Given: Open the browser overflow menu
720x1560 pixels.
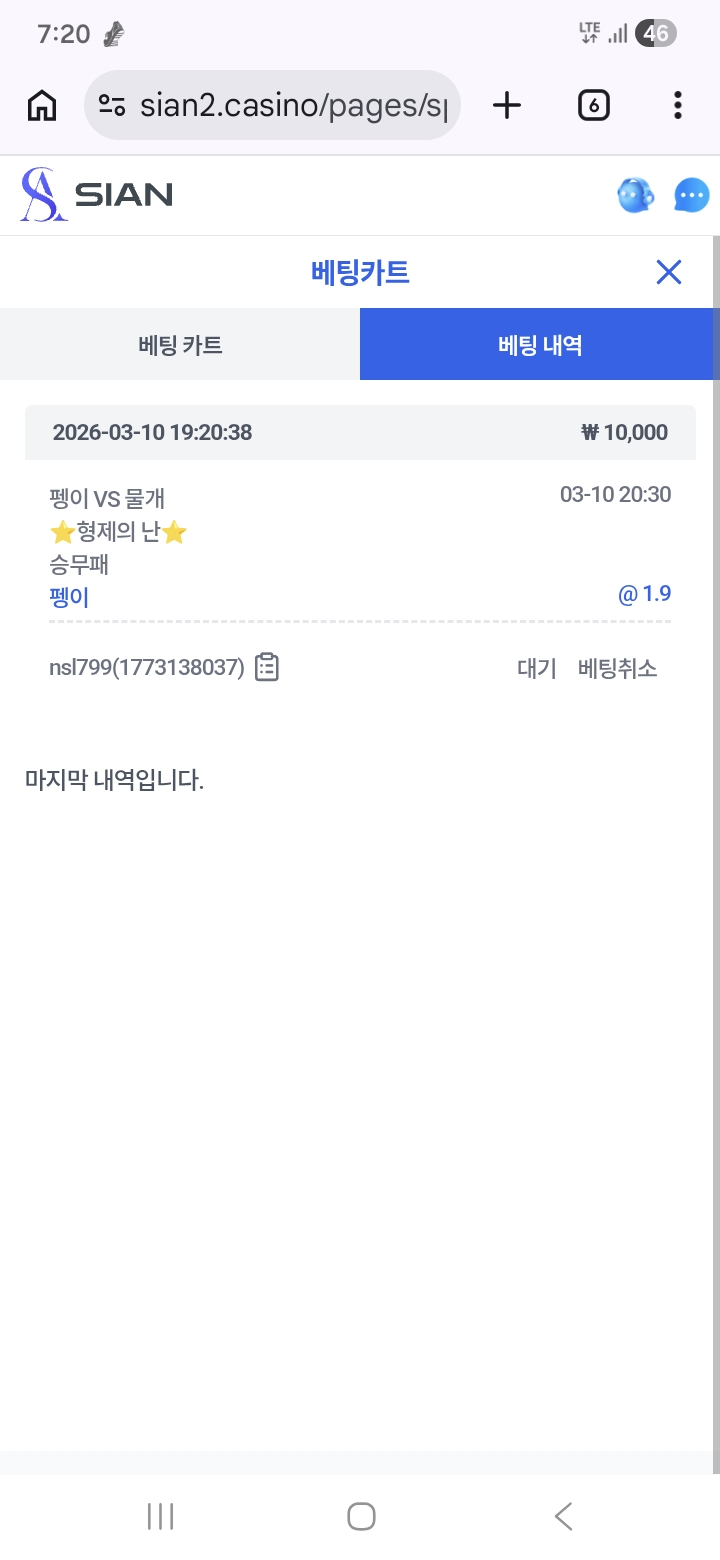Looking at the screenshot, I should 678,105.
